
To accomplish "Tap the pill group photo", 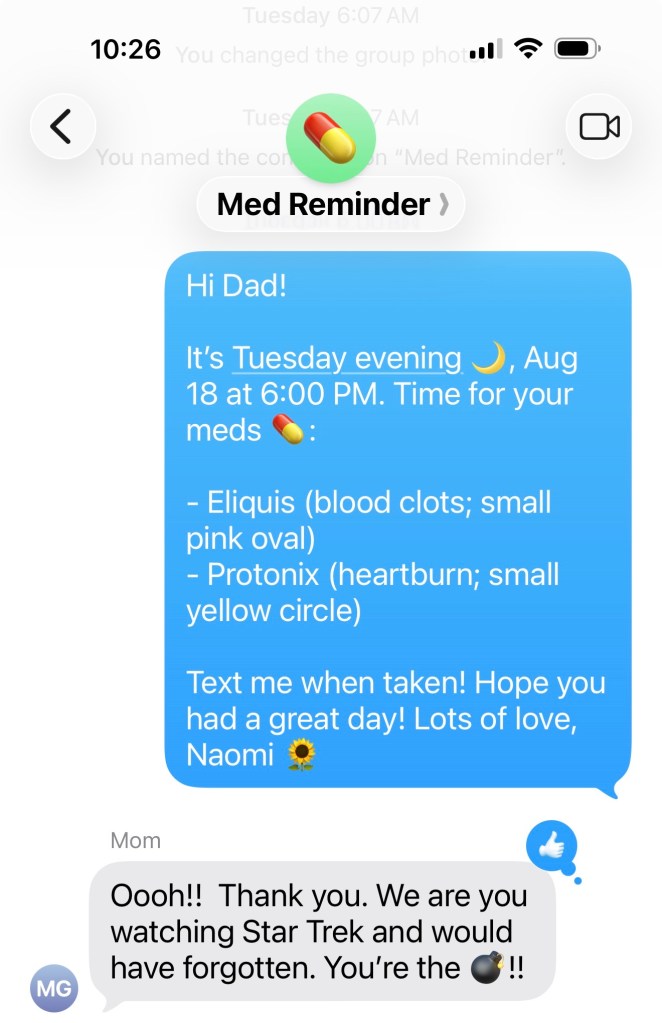I will click(x=331, y=138).
